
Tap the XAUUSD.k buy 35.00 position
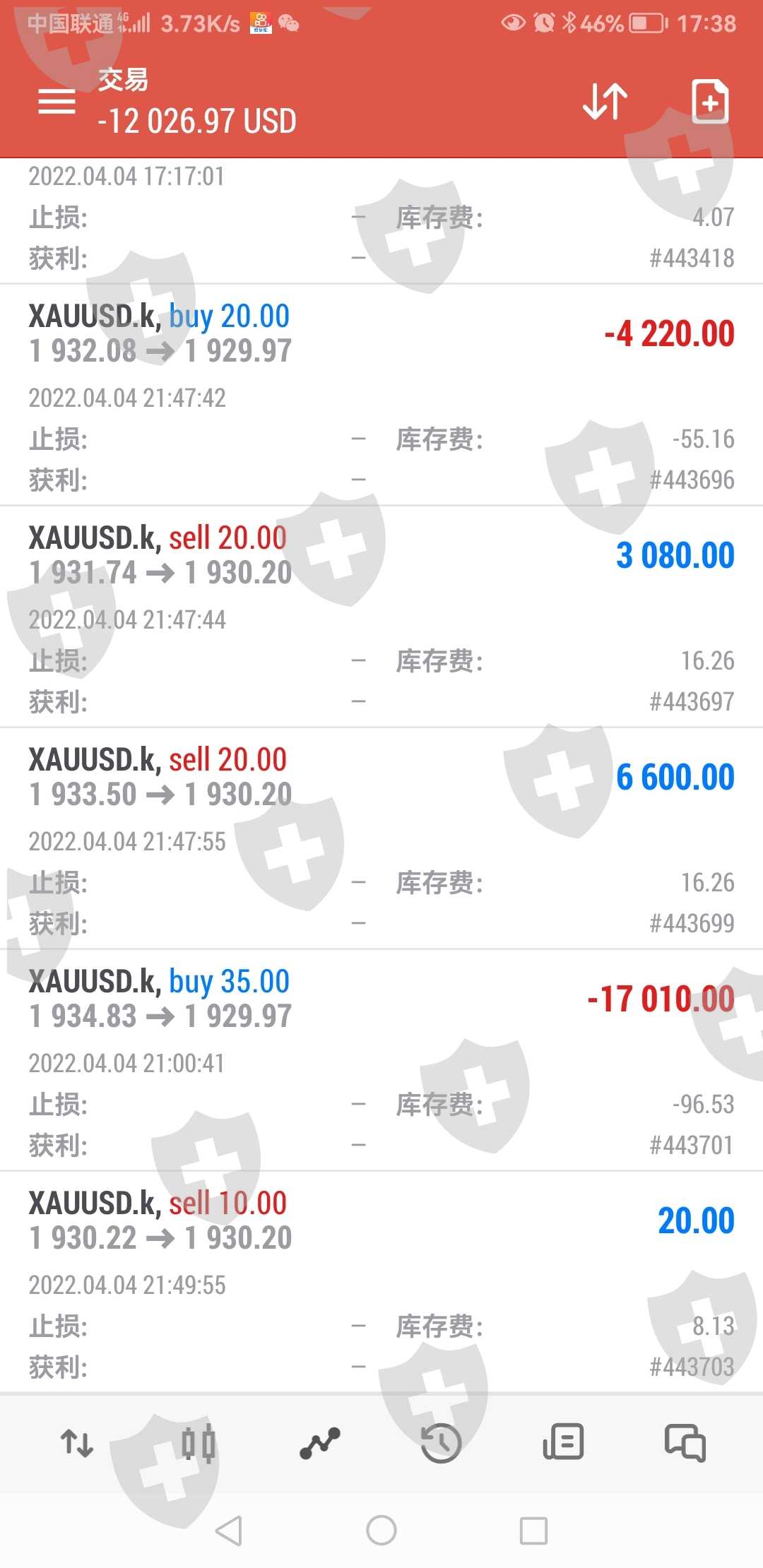coord(381,999)
